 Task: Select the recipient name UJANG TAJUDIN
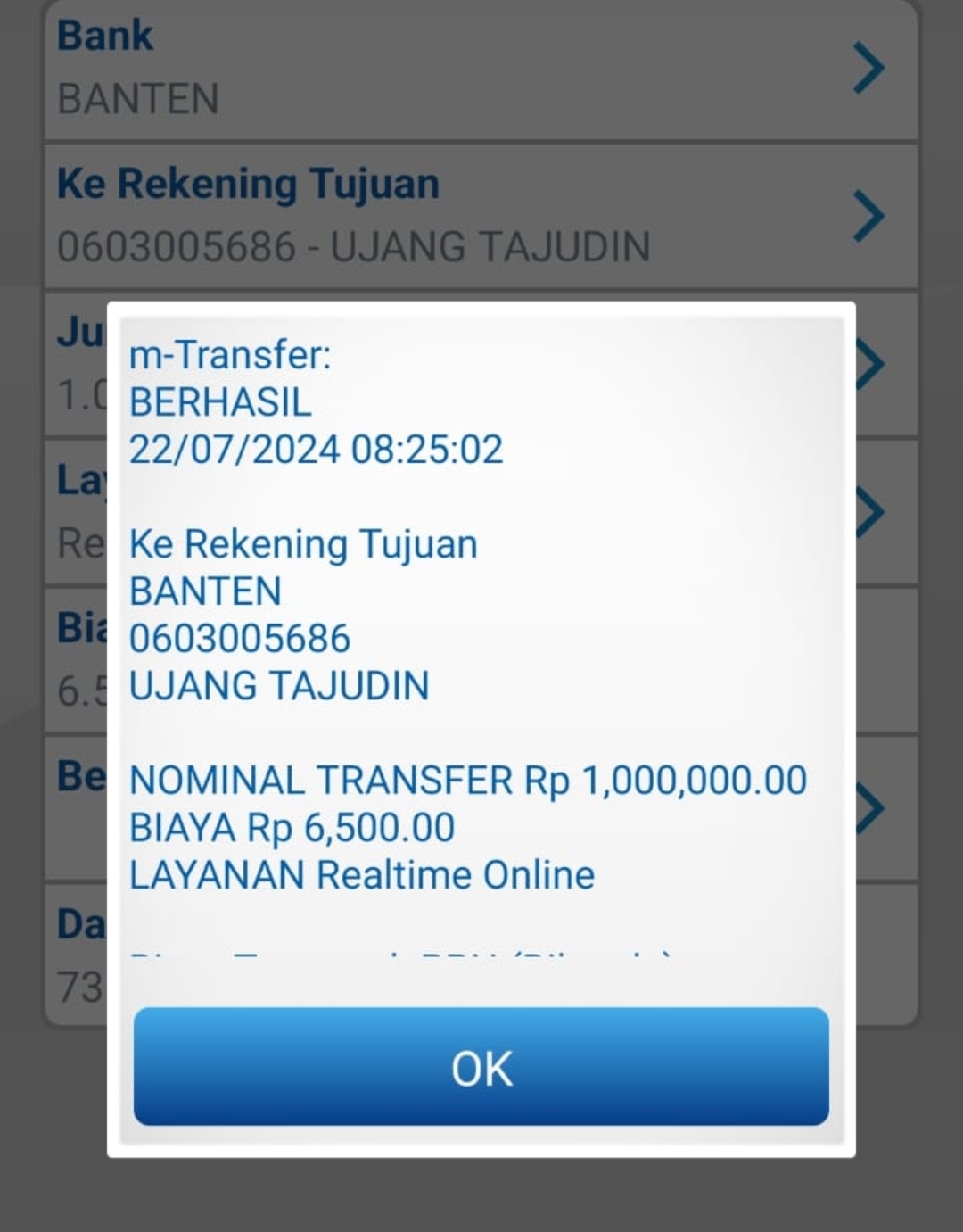(279, 686)
